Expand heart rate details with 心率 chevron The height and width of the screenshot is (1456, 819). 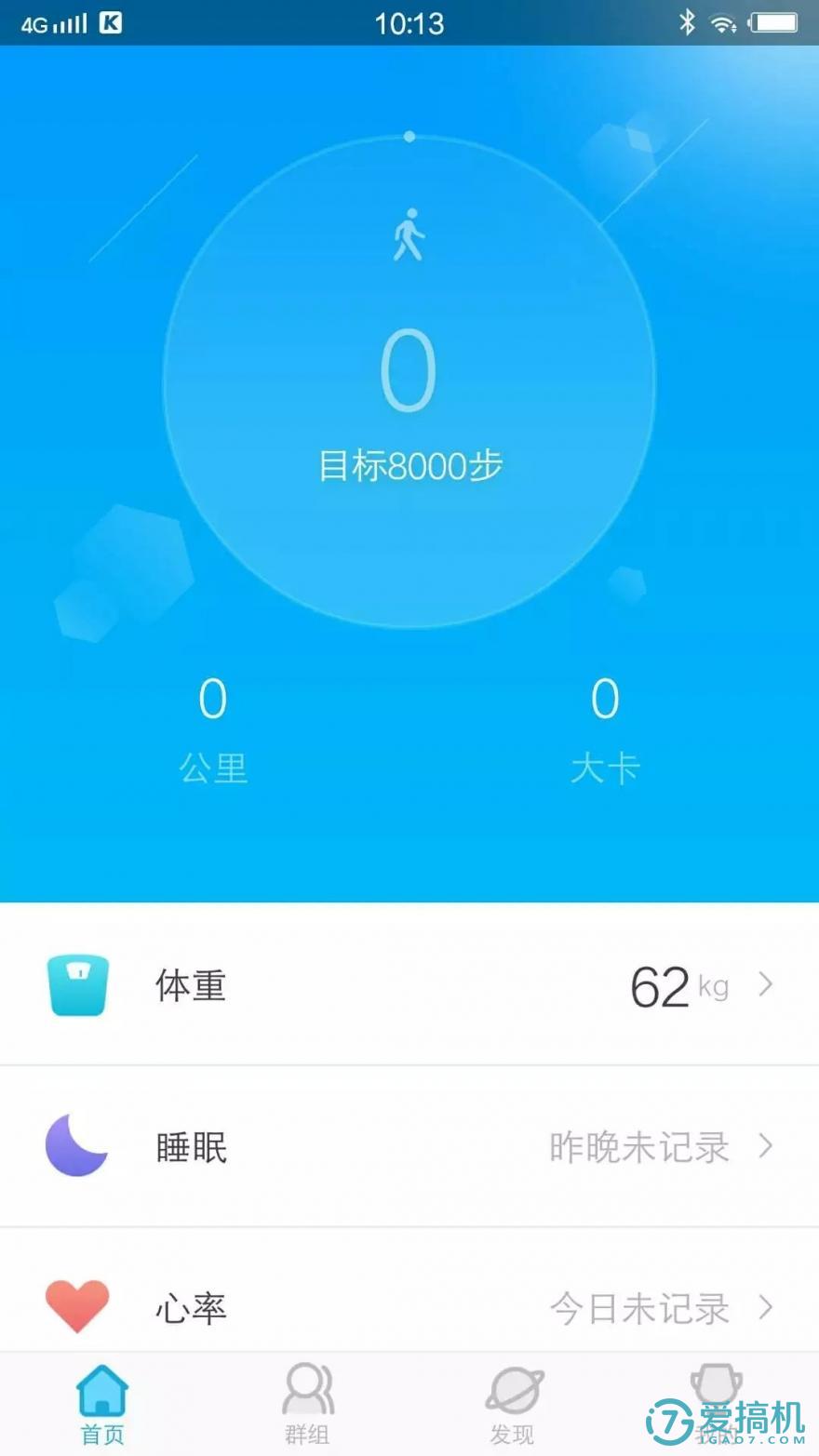tap(766, 1306)
